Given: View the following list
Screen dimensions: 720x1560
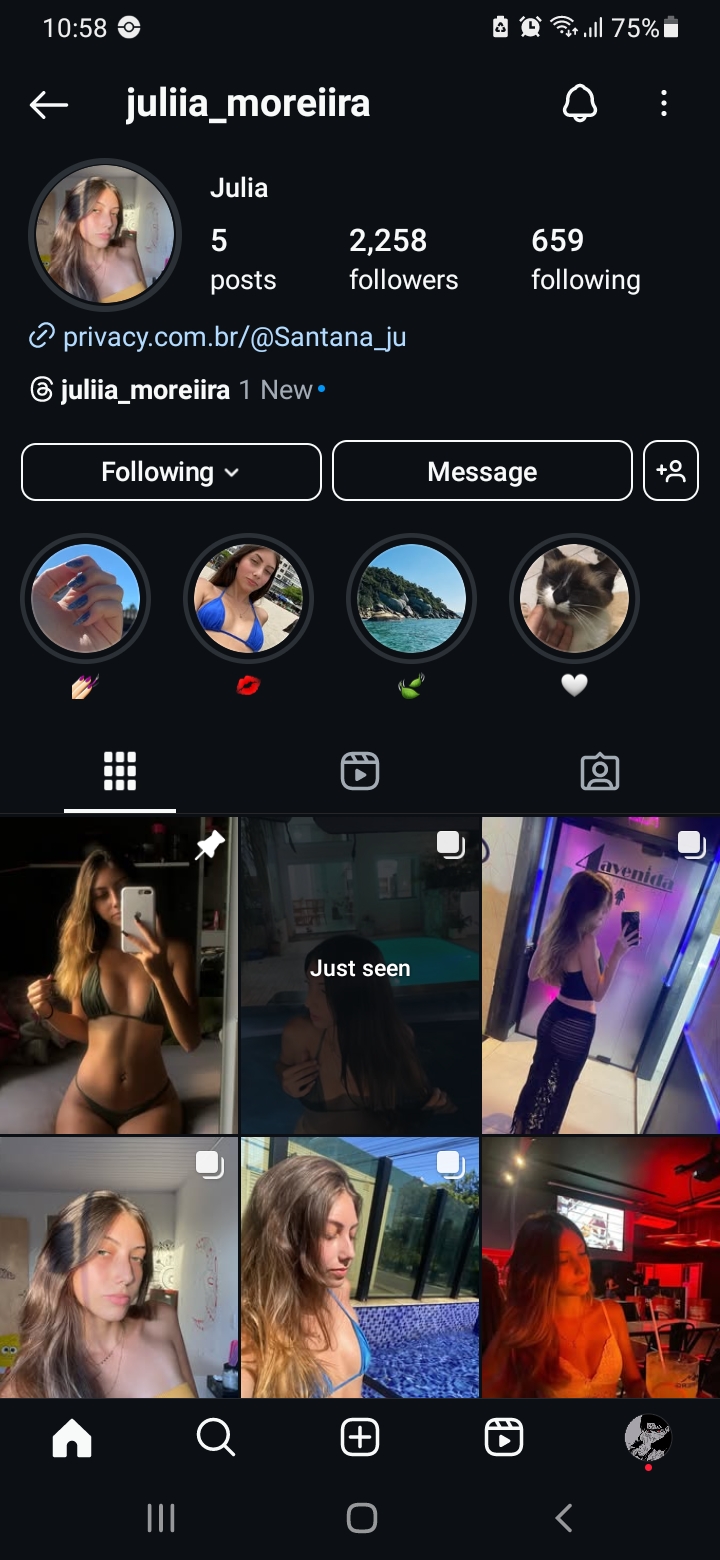Looking at the screenshot, I should [x=585, y=259].
